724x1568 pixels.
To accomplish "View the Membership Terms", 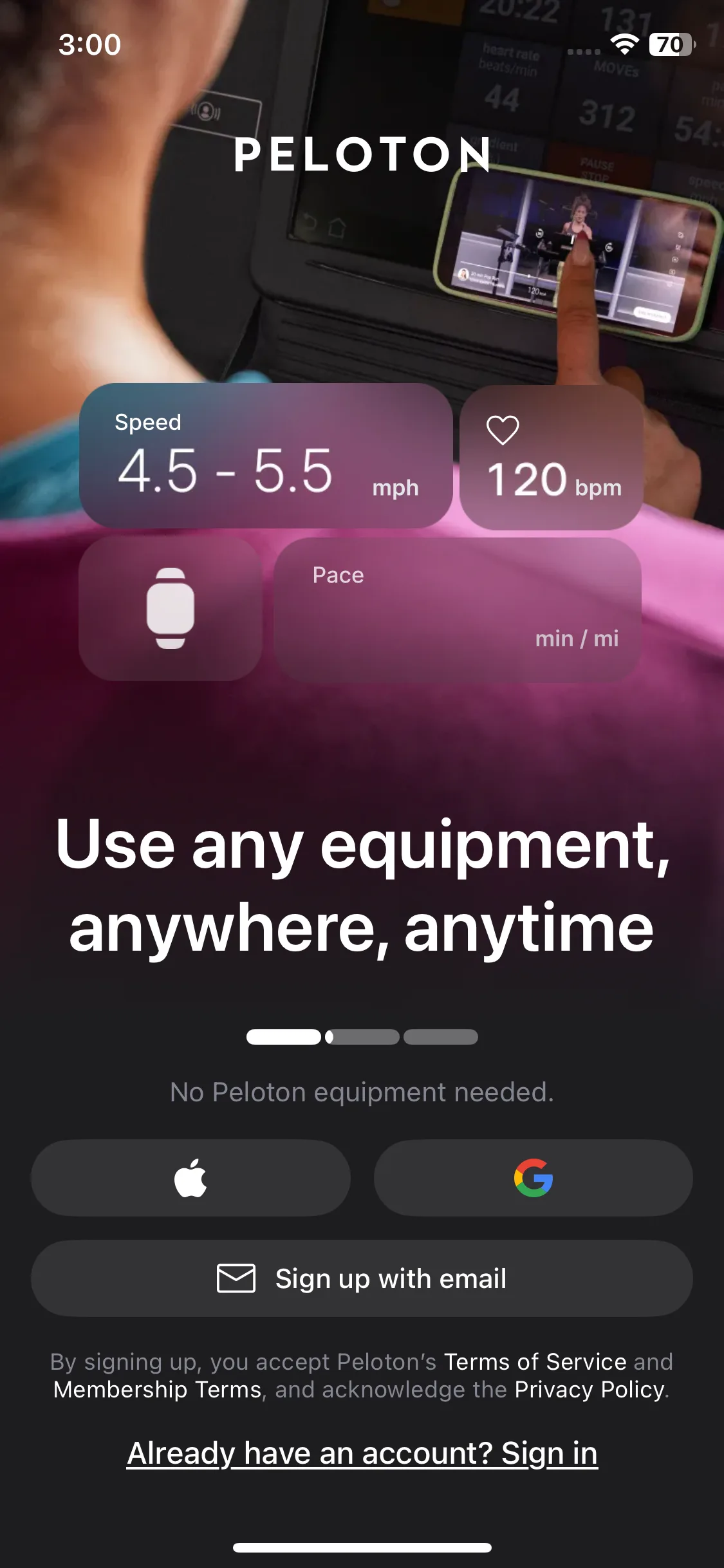I will coord(157,1390).
